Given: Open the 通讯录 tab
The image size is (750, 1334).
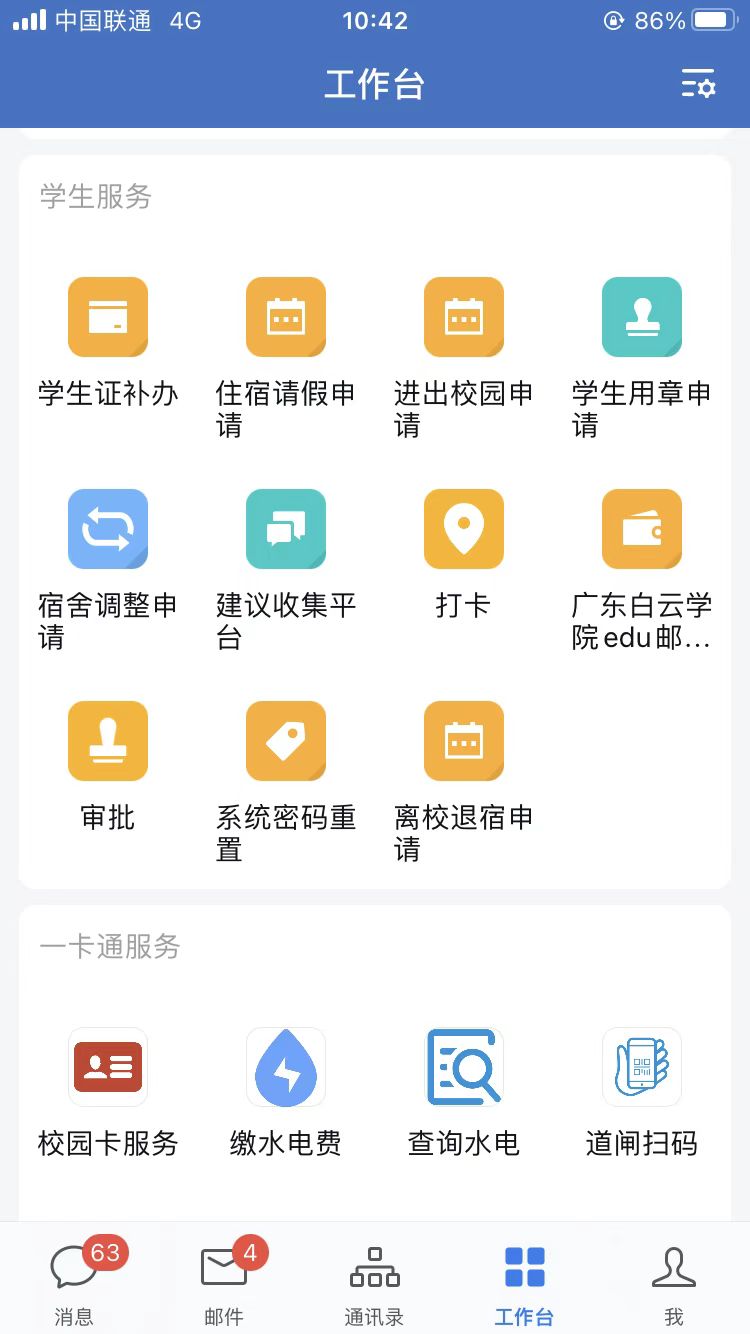Looking at the screenshot, I should click(374, 1280).
